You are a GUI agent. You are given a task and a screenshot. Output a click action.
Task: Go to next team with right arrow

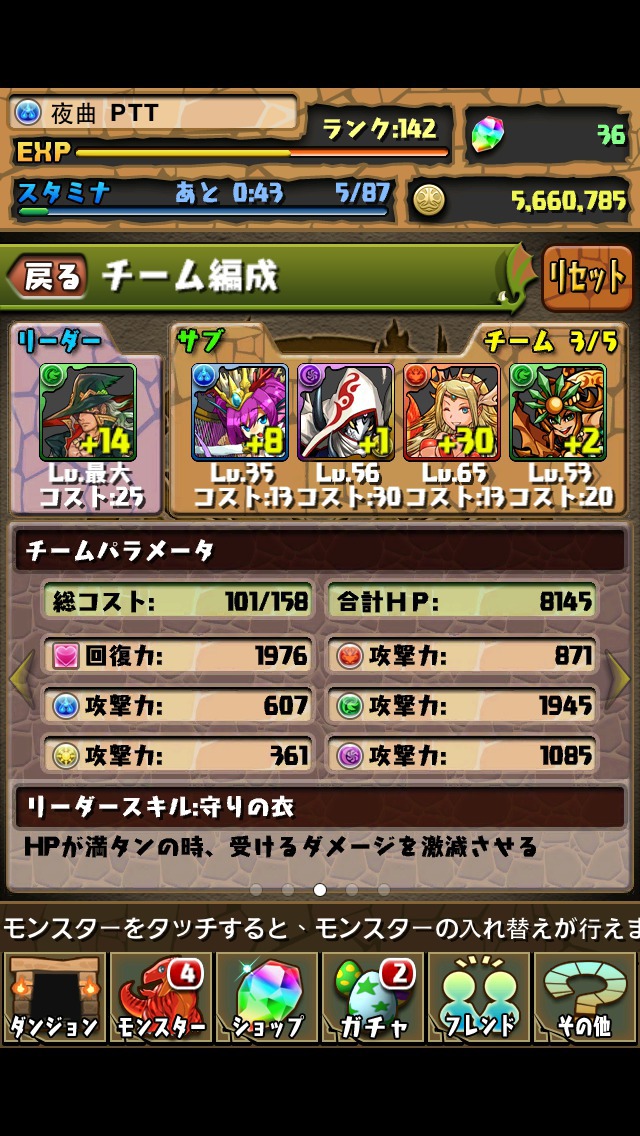coord(622,680)
